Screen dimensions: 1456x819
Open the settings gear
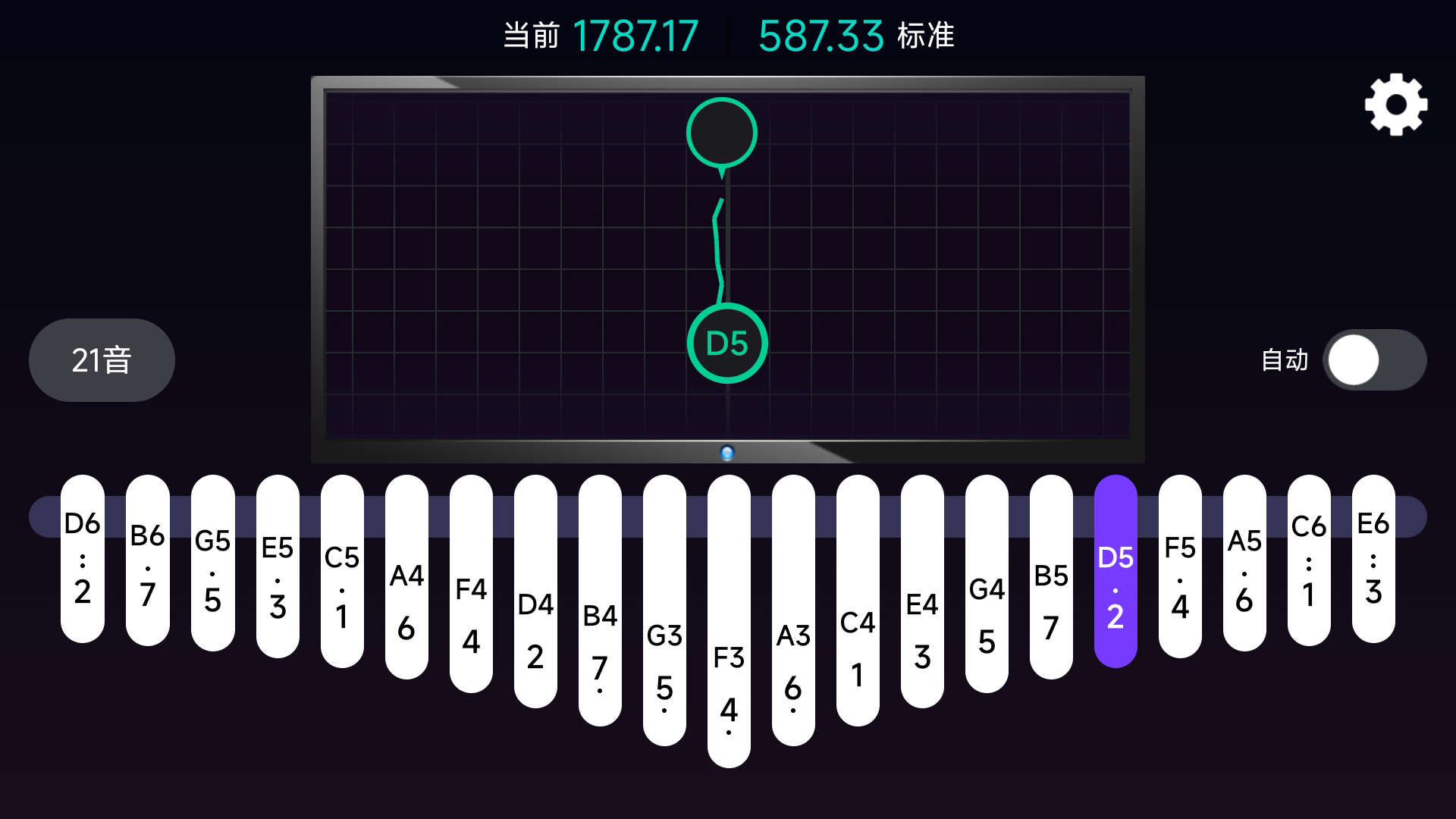(1395, 105)
